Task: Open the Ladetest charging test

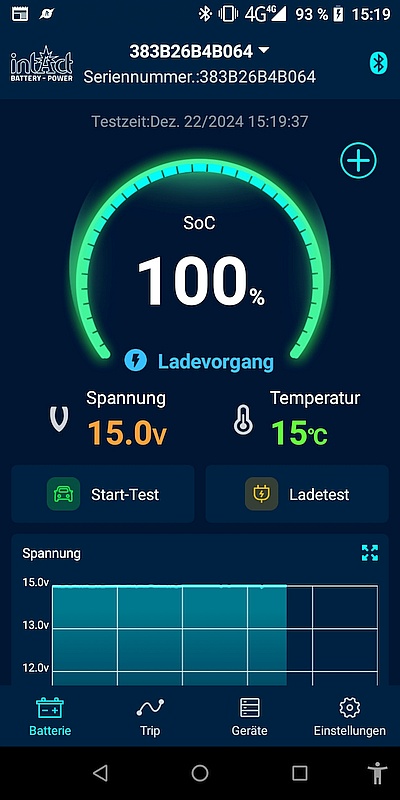Action: (x=297, y=494)
